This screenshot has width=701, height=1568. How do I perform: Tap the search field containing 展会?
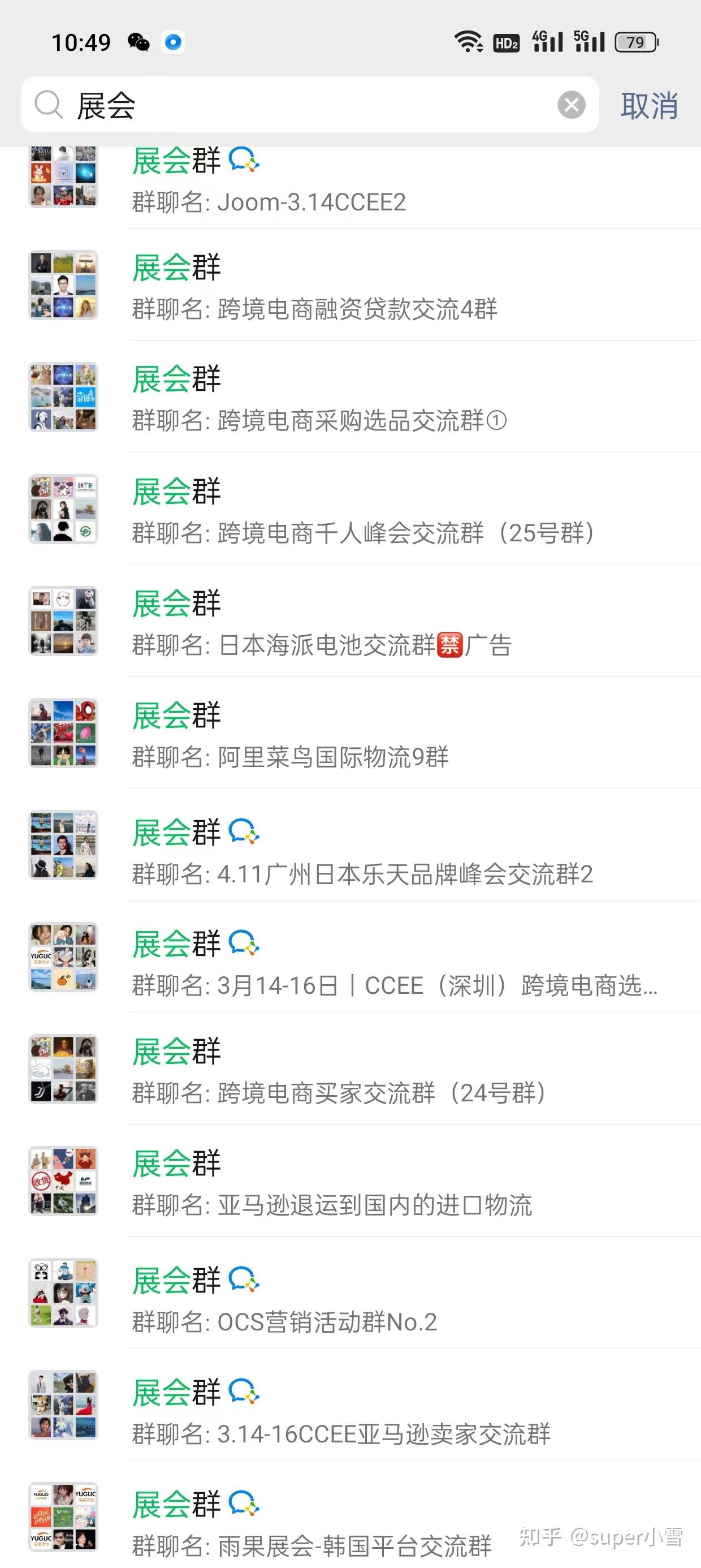point(304,105)
